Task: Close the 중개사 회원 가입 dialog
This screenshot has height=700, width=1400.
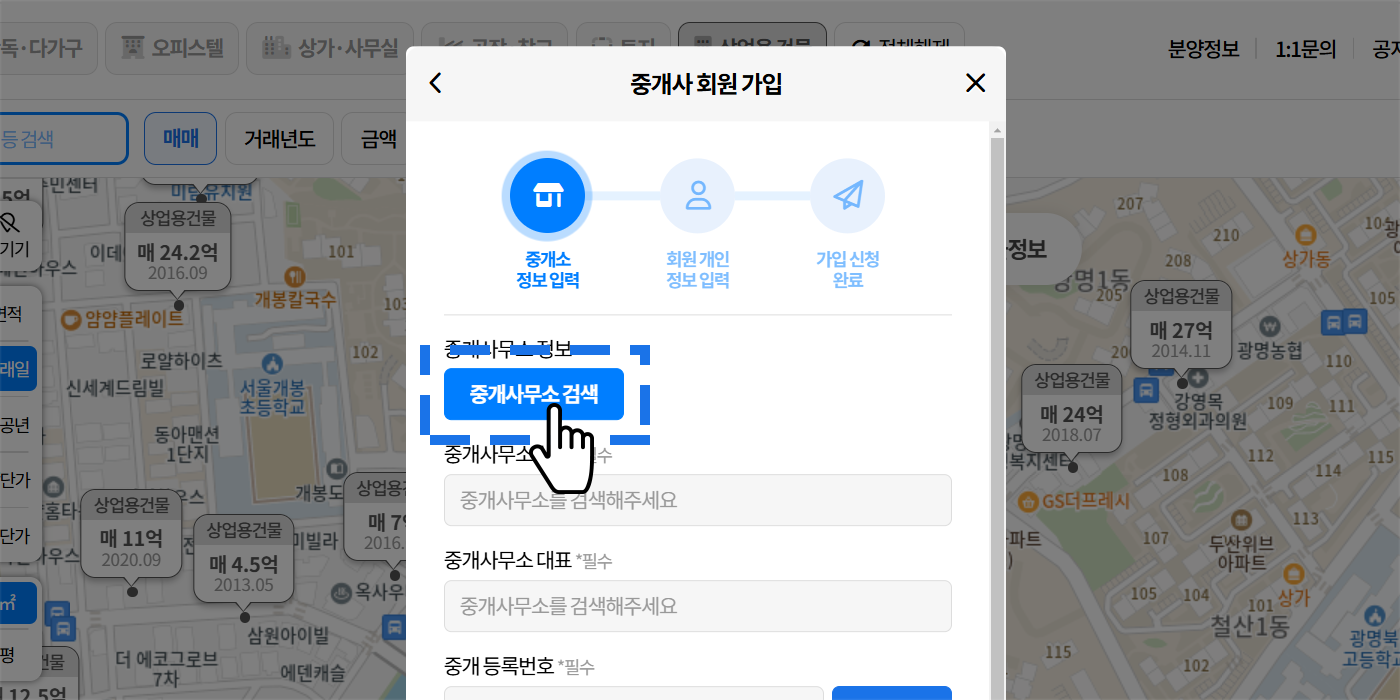Action: 975,83
